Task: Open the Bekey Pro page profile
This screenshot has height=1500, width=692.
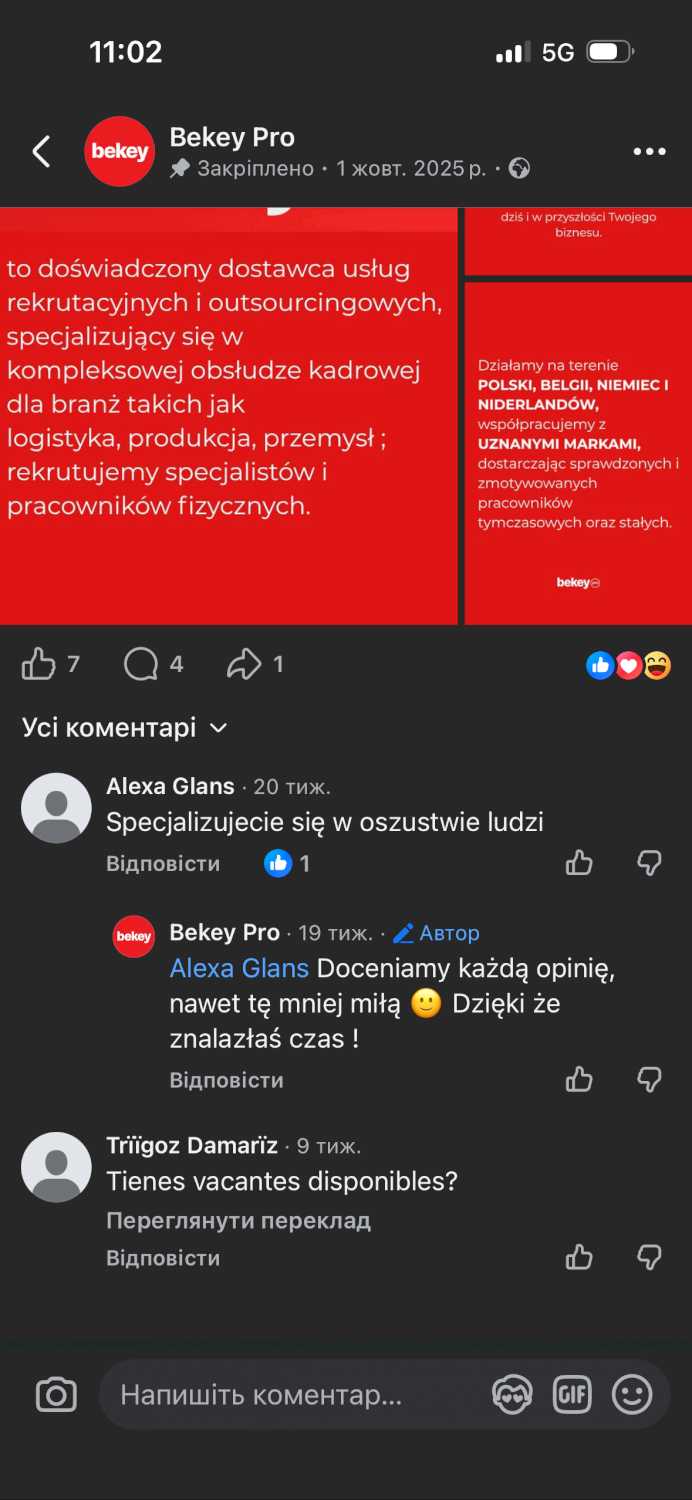Action: click(x=232, y=137)
